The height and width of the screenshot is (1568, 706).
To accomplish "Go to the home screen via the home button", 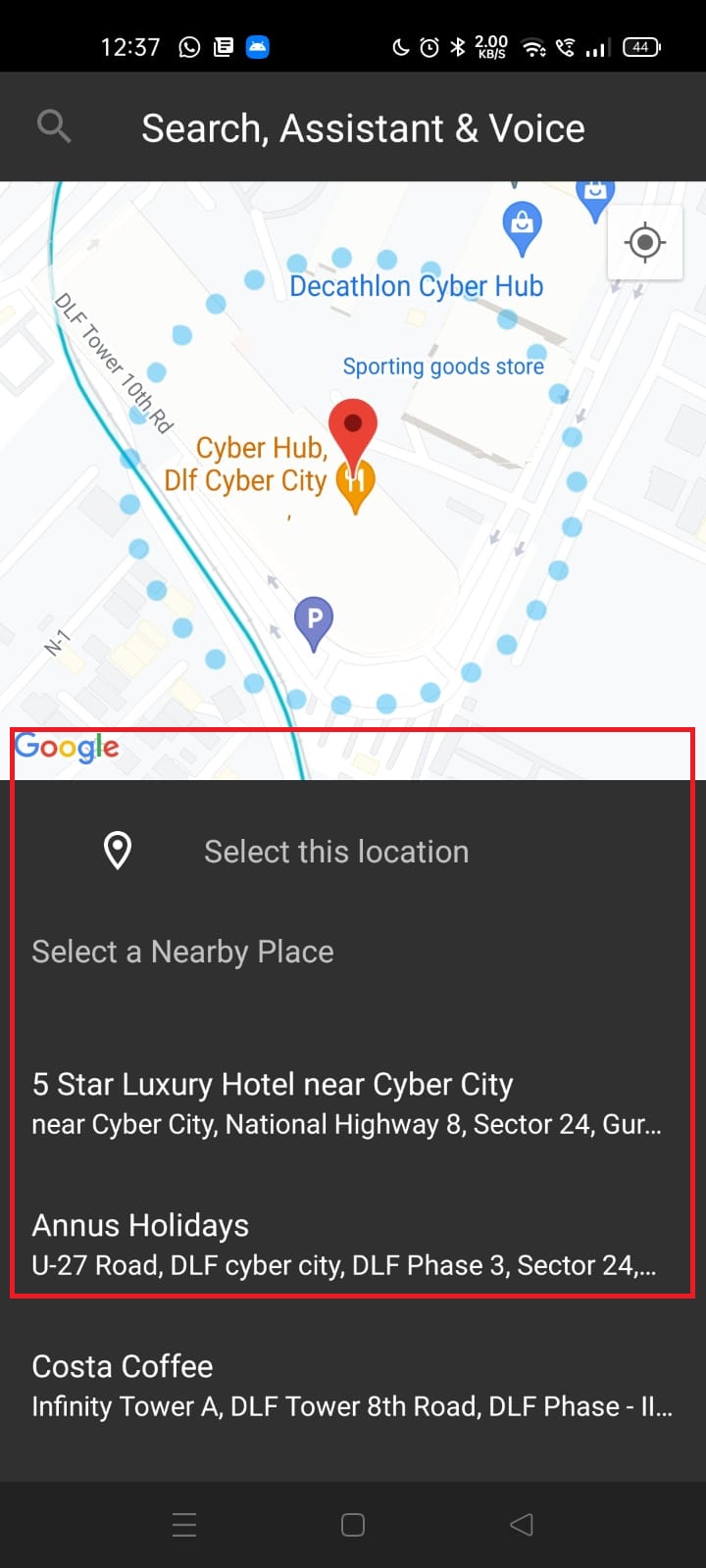I will 353,1524.
